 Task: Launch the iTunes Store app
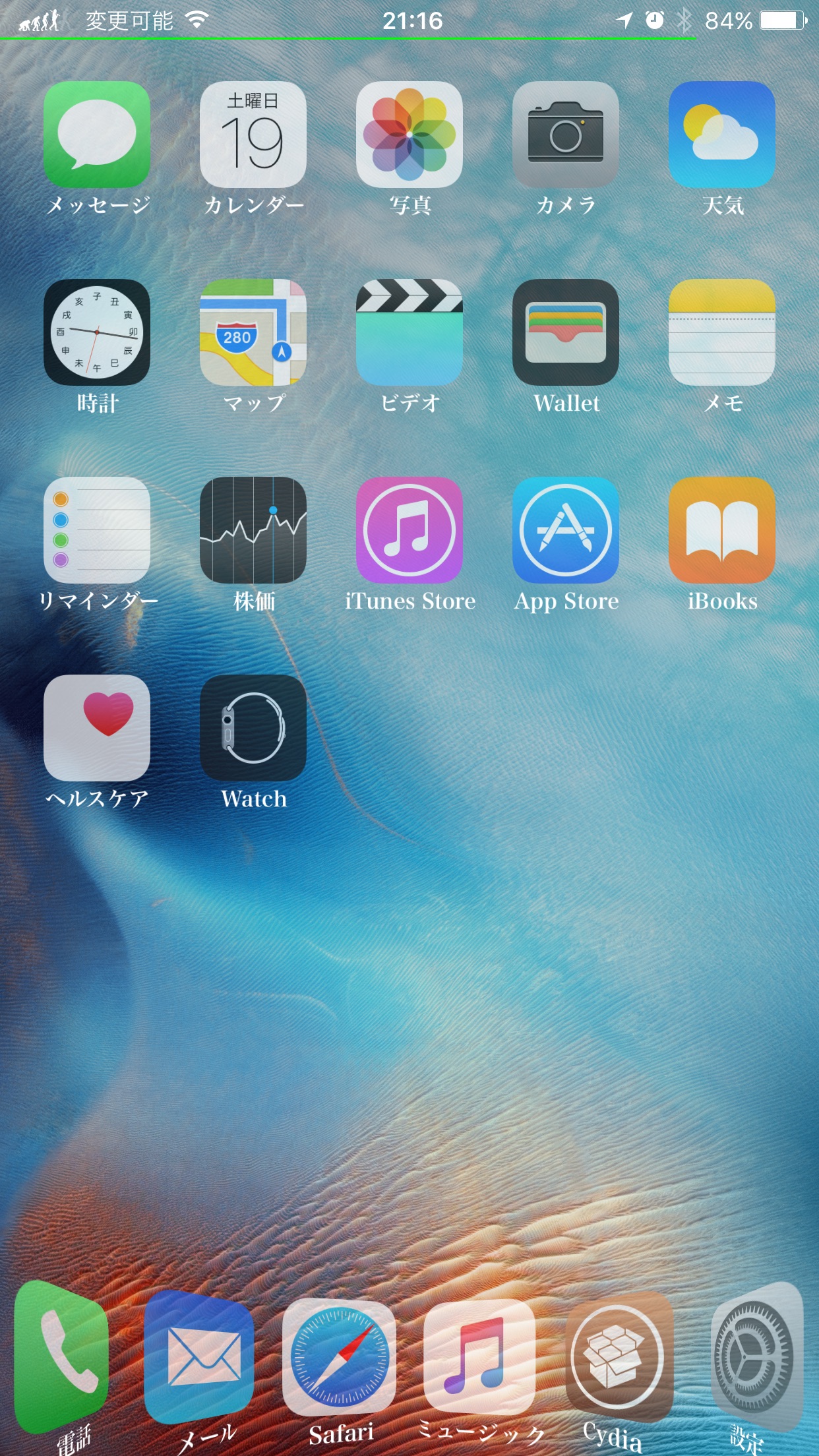pyautogui.click(x=409, y=530)
